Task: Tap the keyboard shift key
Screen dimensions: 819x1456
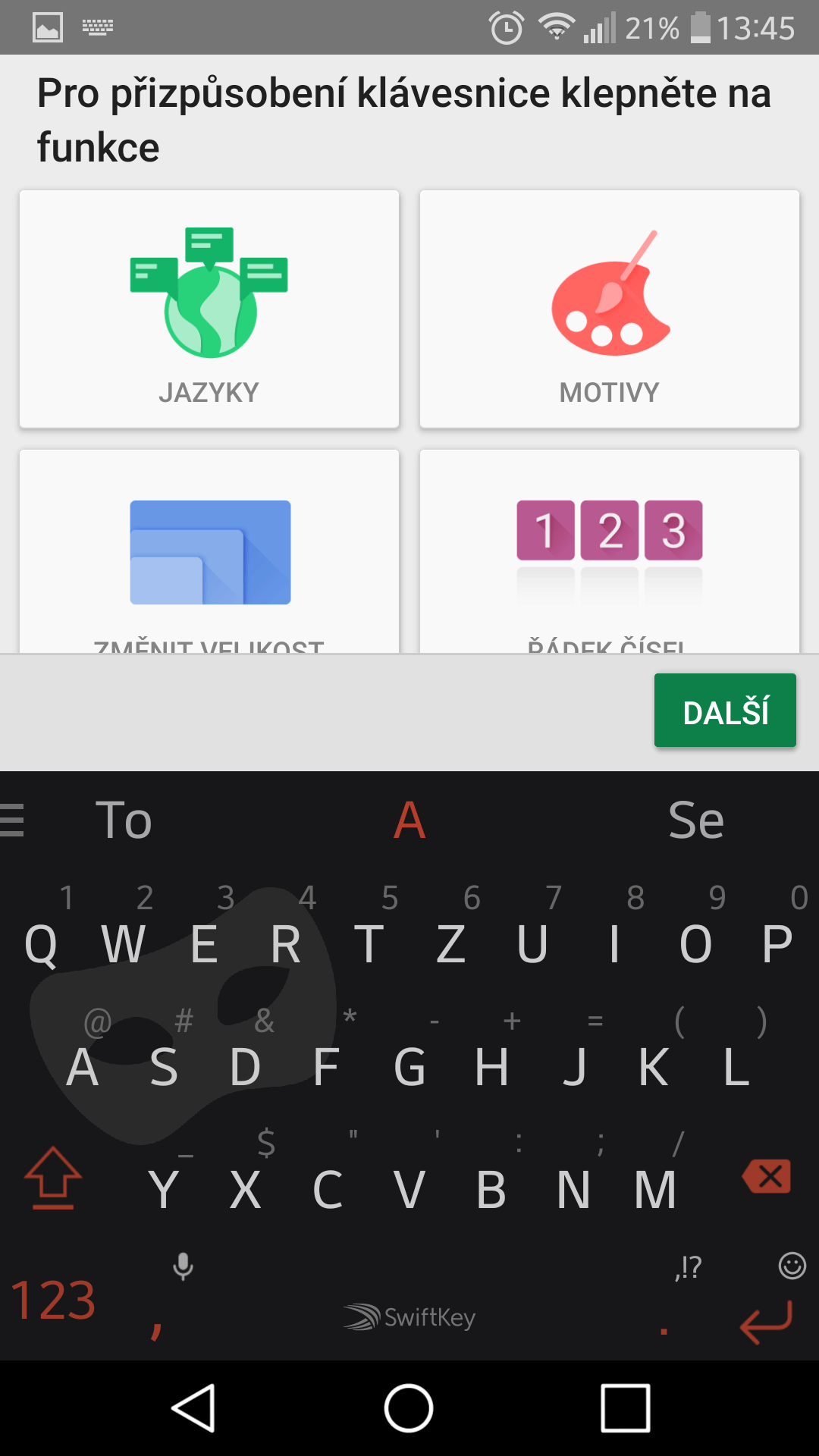Action: (53, 1178)
